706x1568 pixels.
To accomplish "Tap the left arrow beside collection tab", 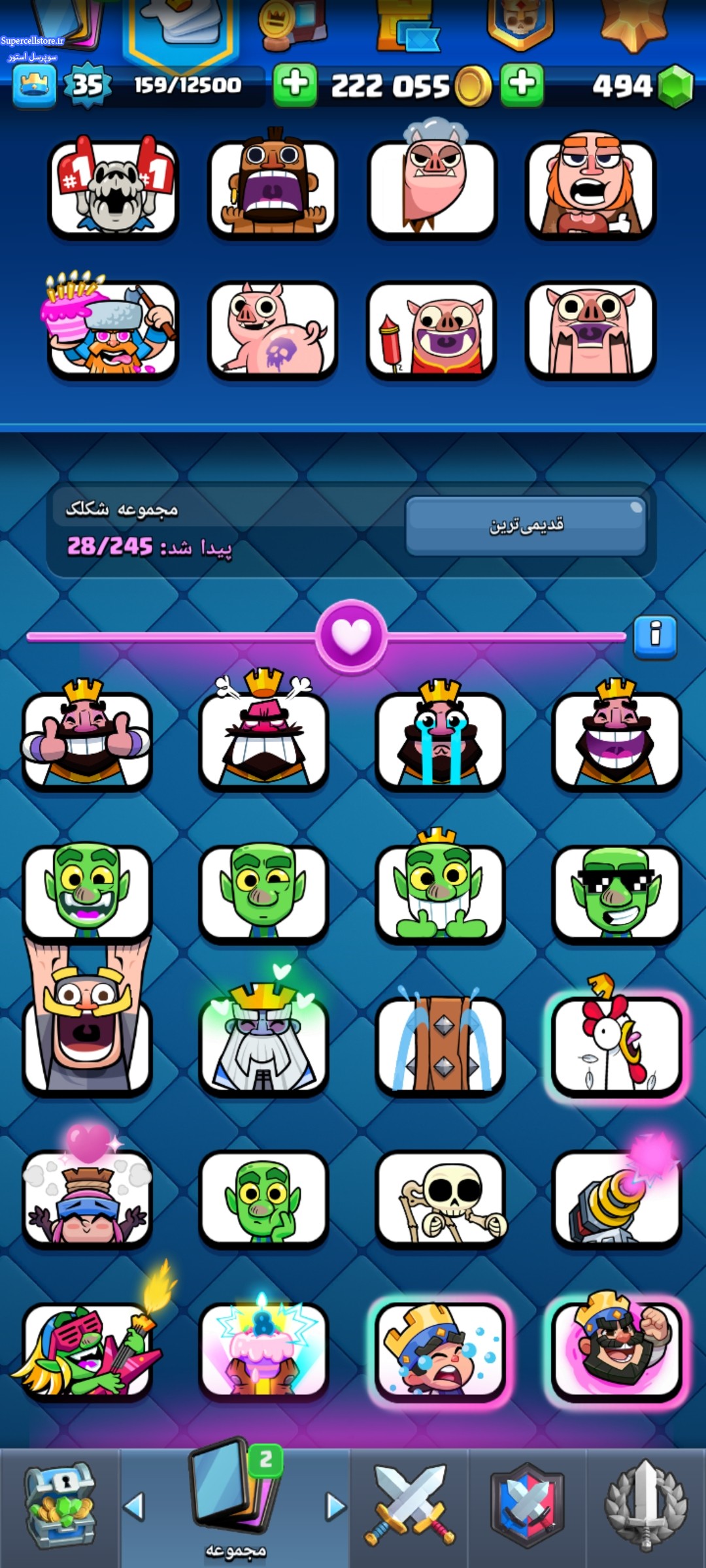I will click(134, 1507).
